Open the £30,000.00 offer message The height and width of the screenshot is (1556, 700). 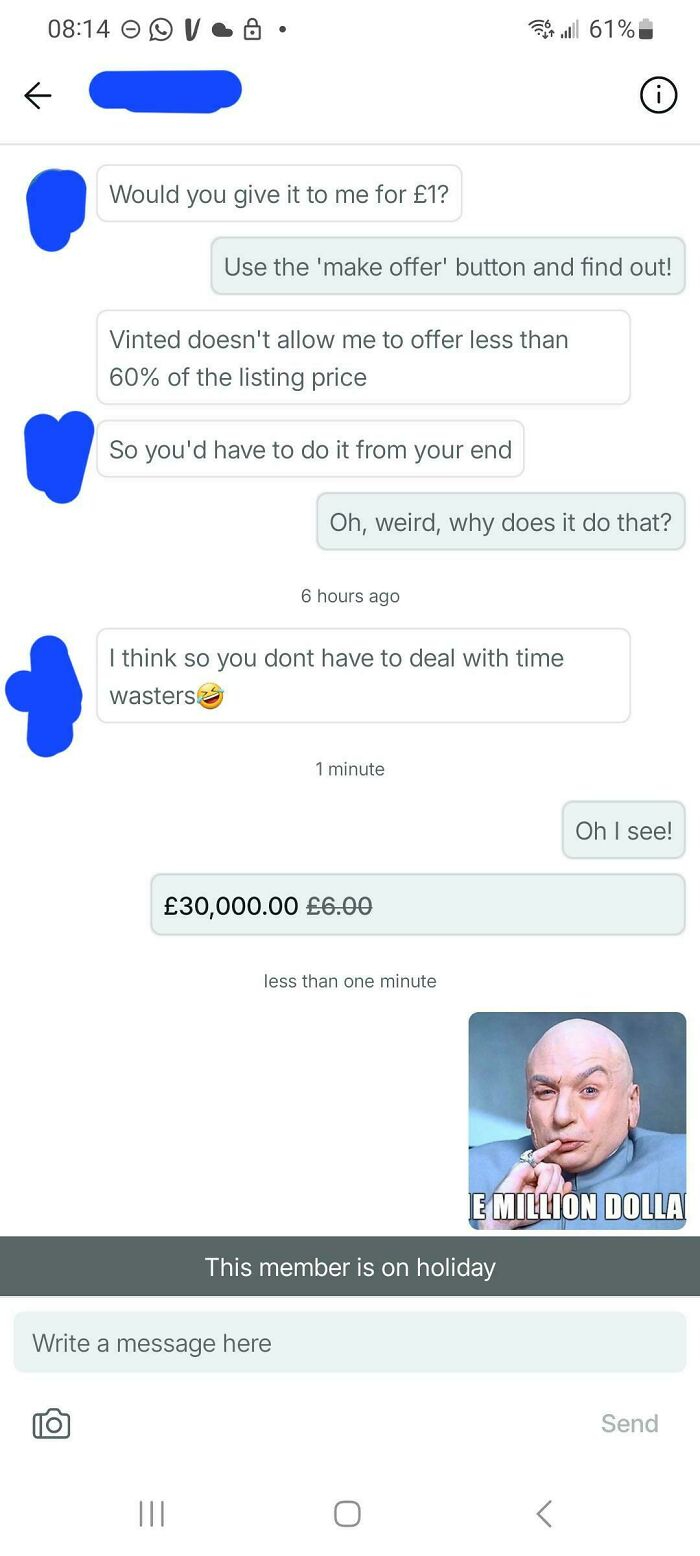pos(417,905)
